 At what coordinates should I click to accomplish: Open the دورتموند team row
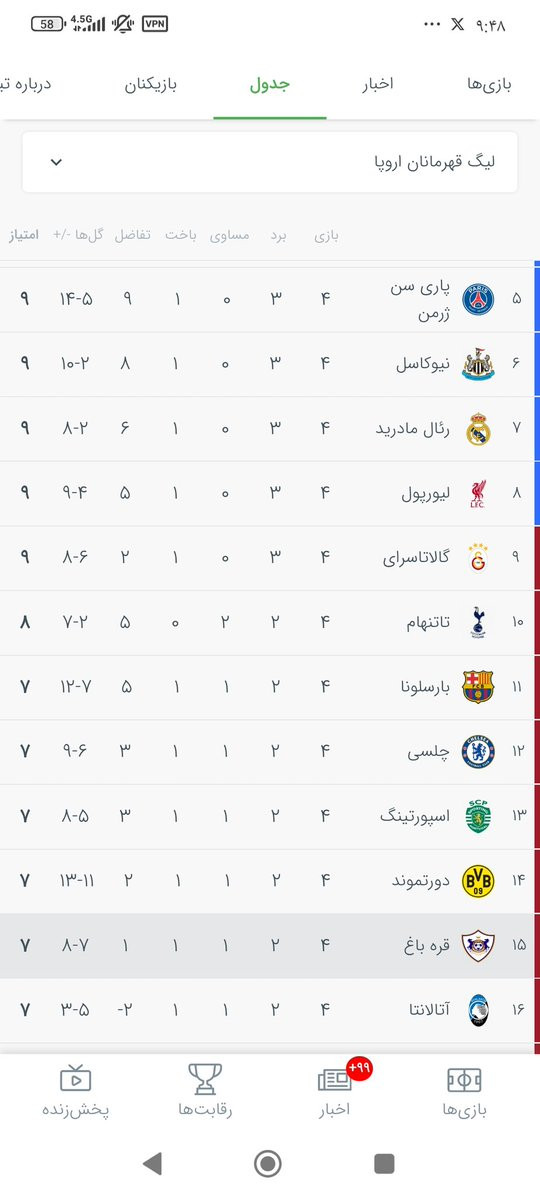267,881
